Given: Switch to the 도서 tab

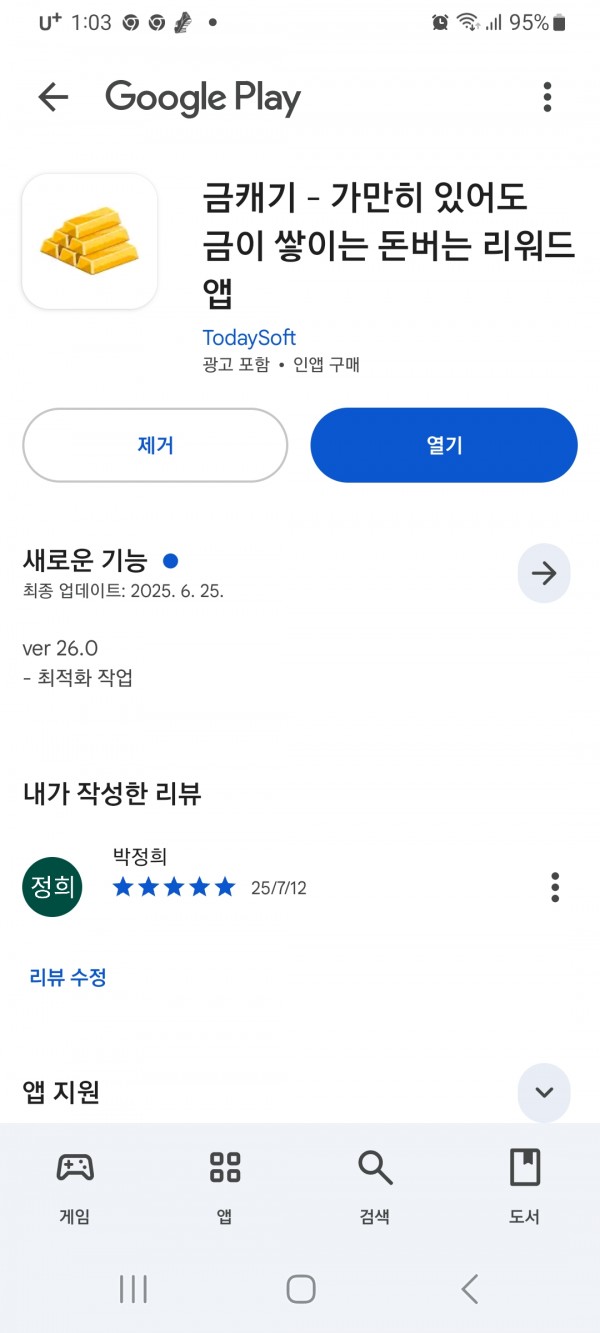Looking at the screenshot, I should (525, 1186).
